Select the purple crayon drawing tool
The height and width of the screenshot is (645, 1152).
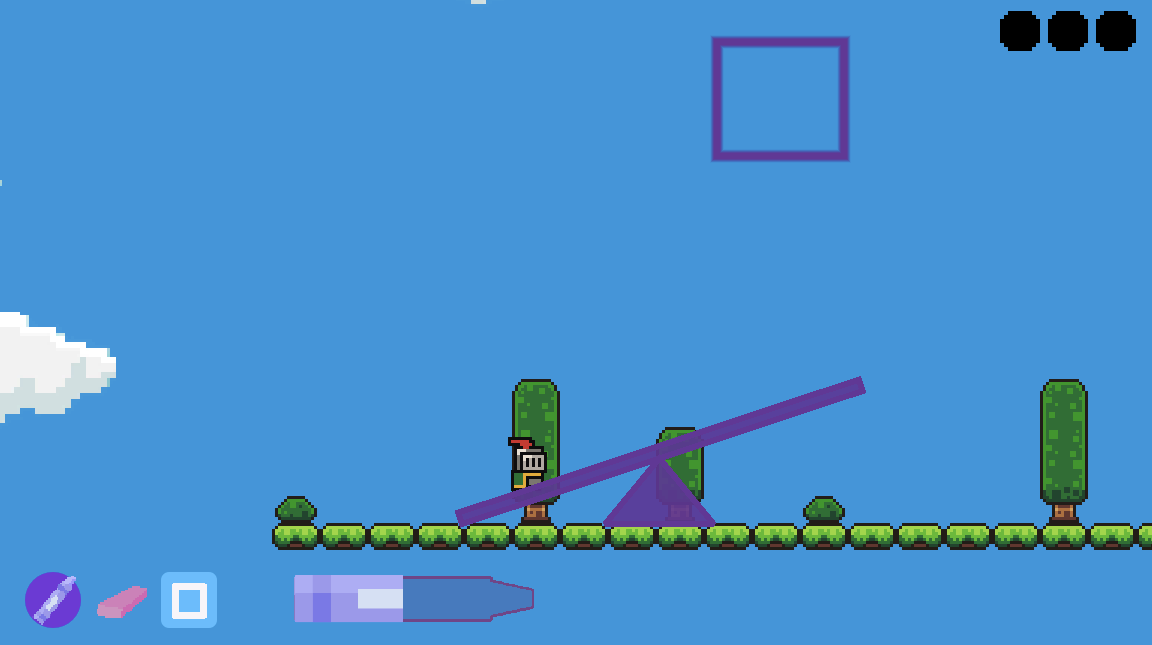pos(53,600)
